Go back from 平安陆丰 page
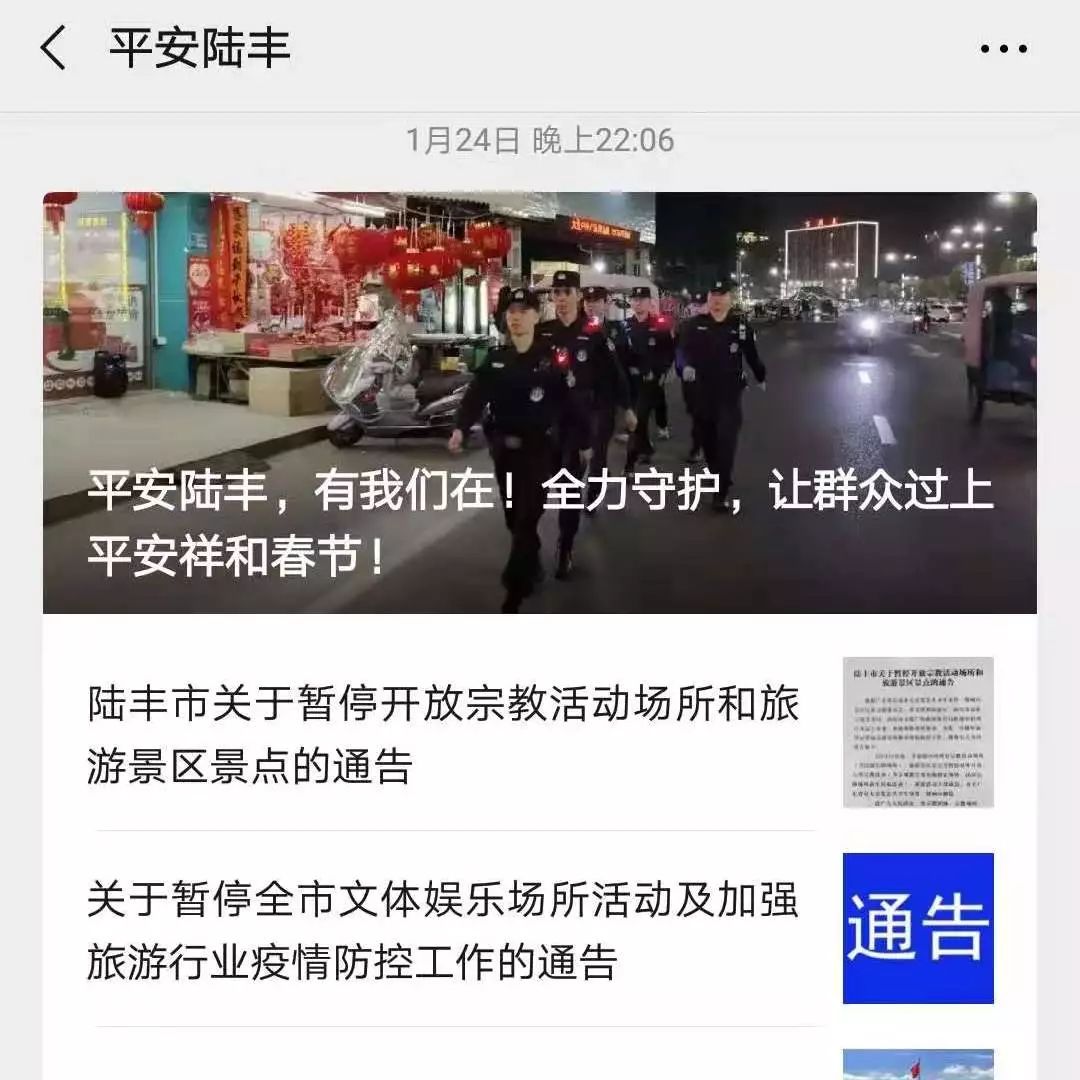The height and width of the screenshot is (1080, 1080). point(52,48)
